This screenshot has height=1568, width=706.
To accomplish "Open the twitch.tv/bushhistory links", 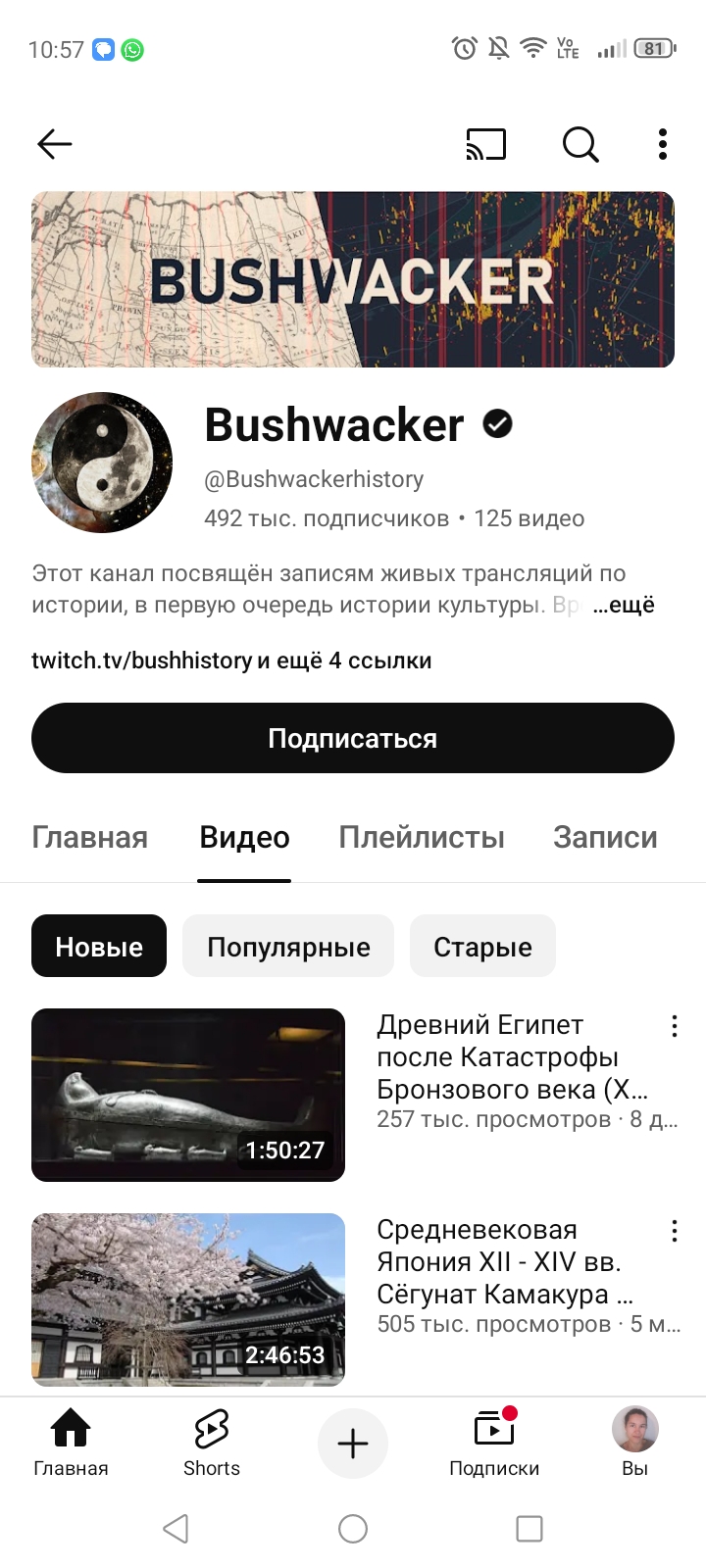I will click(x=231, y=661).
